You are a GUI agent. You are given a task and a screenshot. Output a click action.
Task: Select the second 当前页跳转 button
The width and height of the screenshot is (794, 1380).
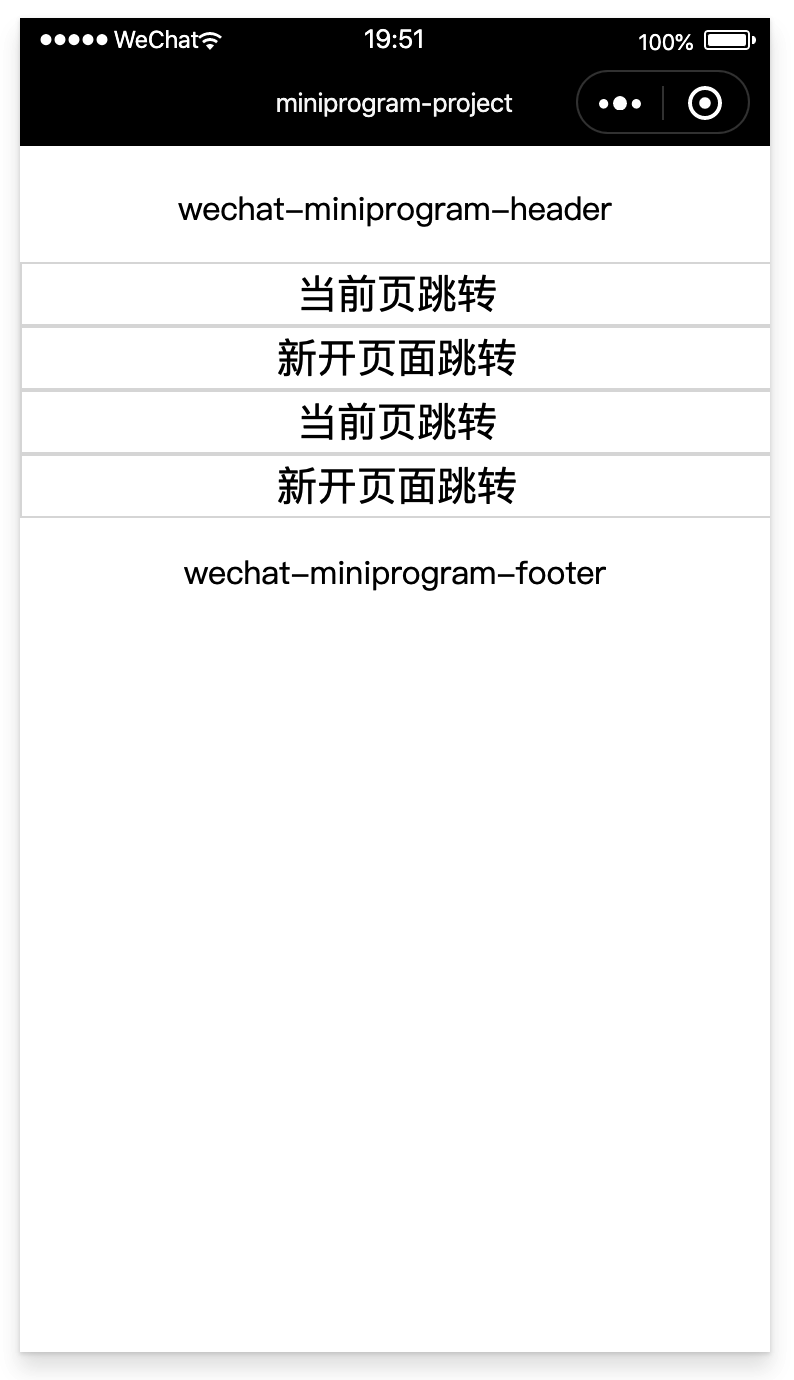[395, 422]
